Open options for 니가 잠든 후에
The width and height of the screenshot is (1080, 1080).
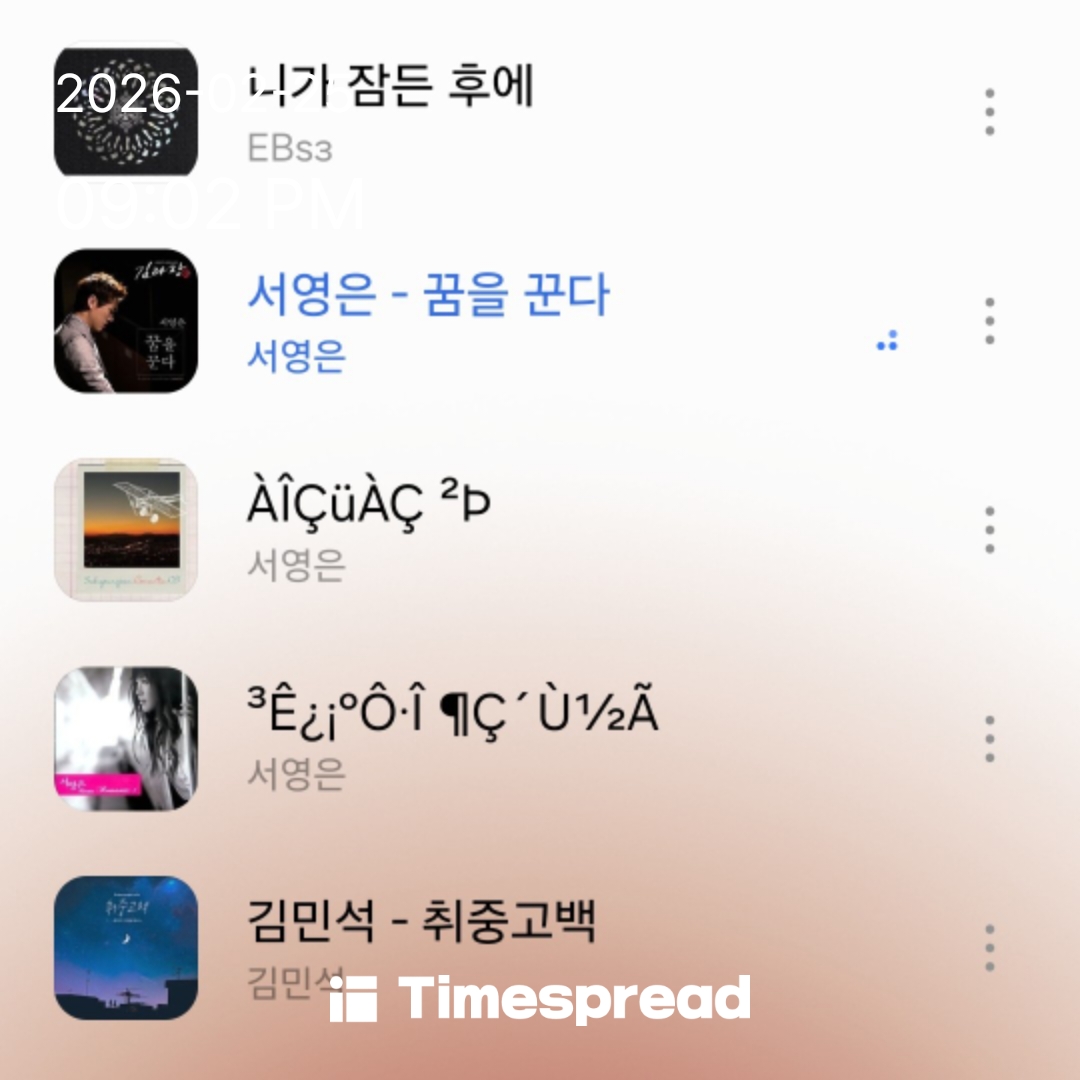coord(989,112)
